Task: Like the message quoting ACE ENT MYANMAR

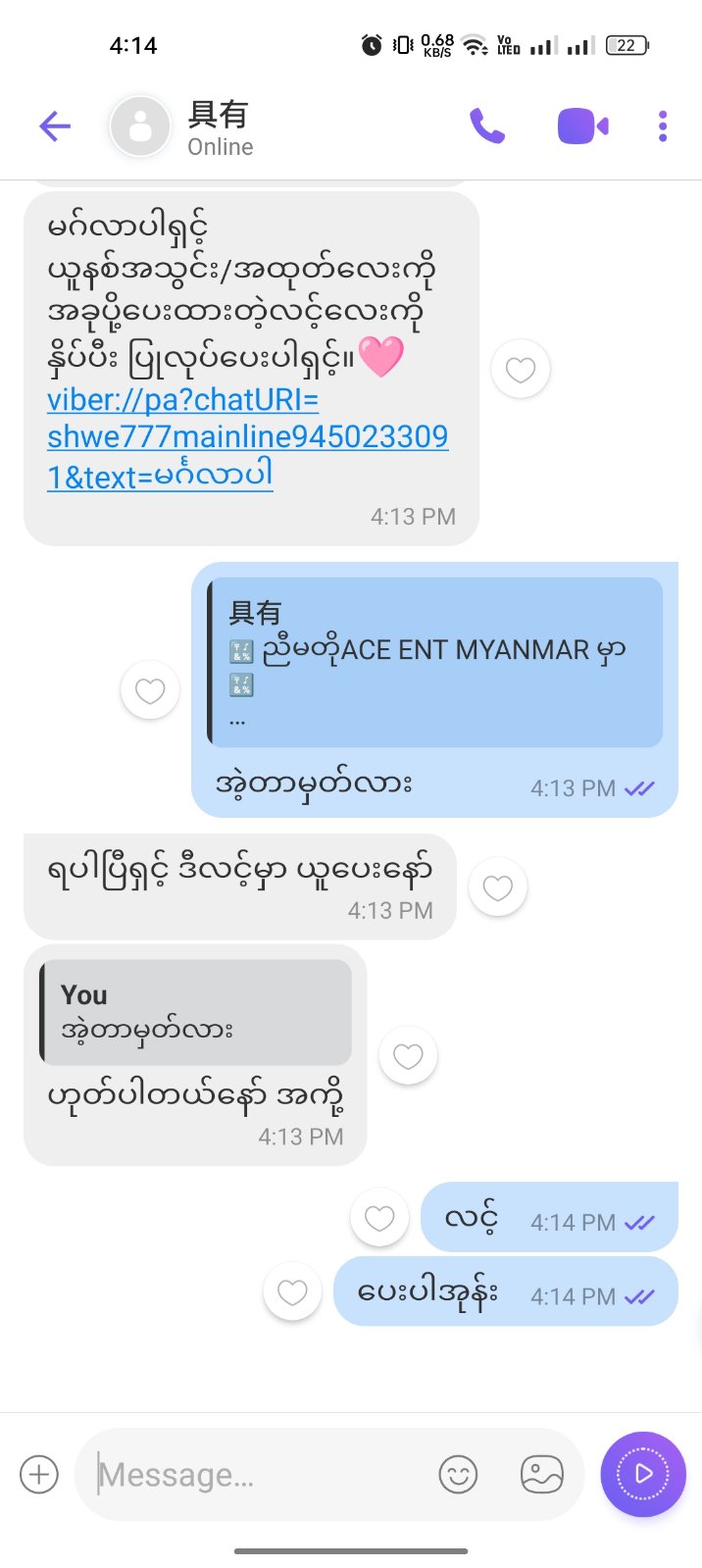Action: click(150, 690)
